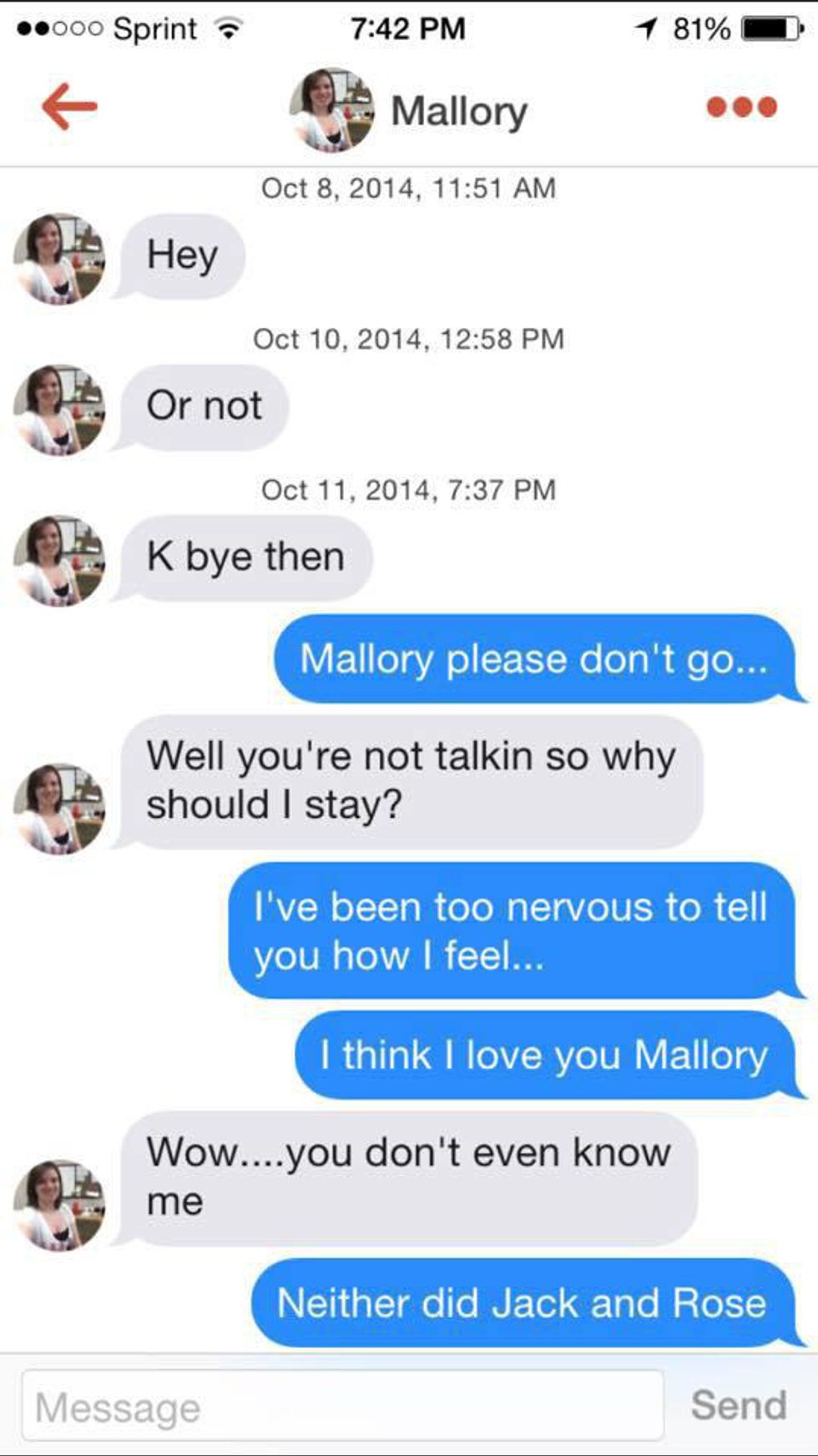Tap the Send button
This screenshot has width=818, height=1456.
point(739,1405)
